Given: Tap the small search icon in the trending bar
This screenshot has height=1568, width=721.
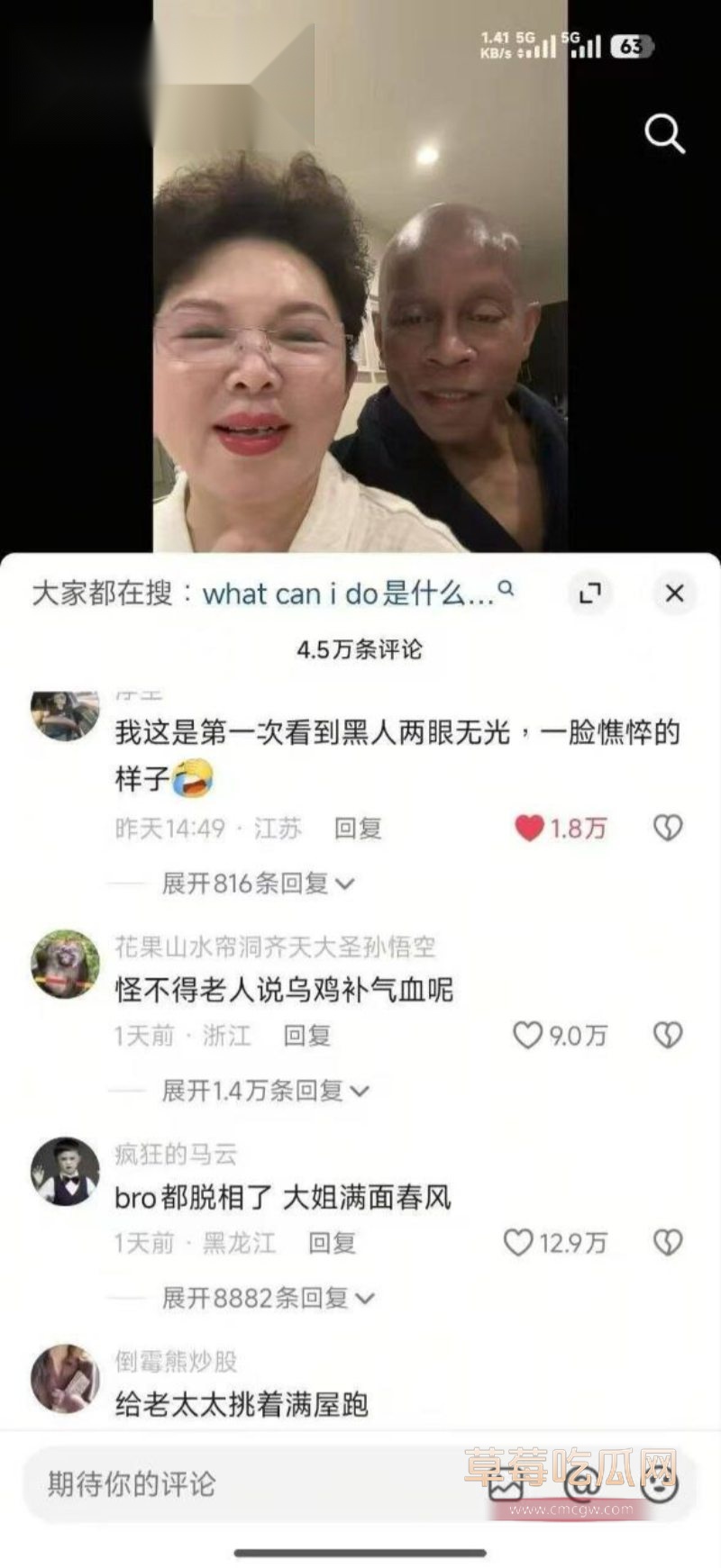Looking at the screenshot, I should coord(509,590).
